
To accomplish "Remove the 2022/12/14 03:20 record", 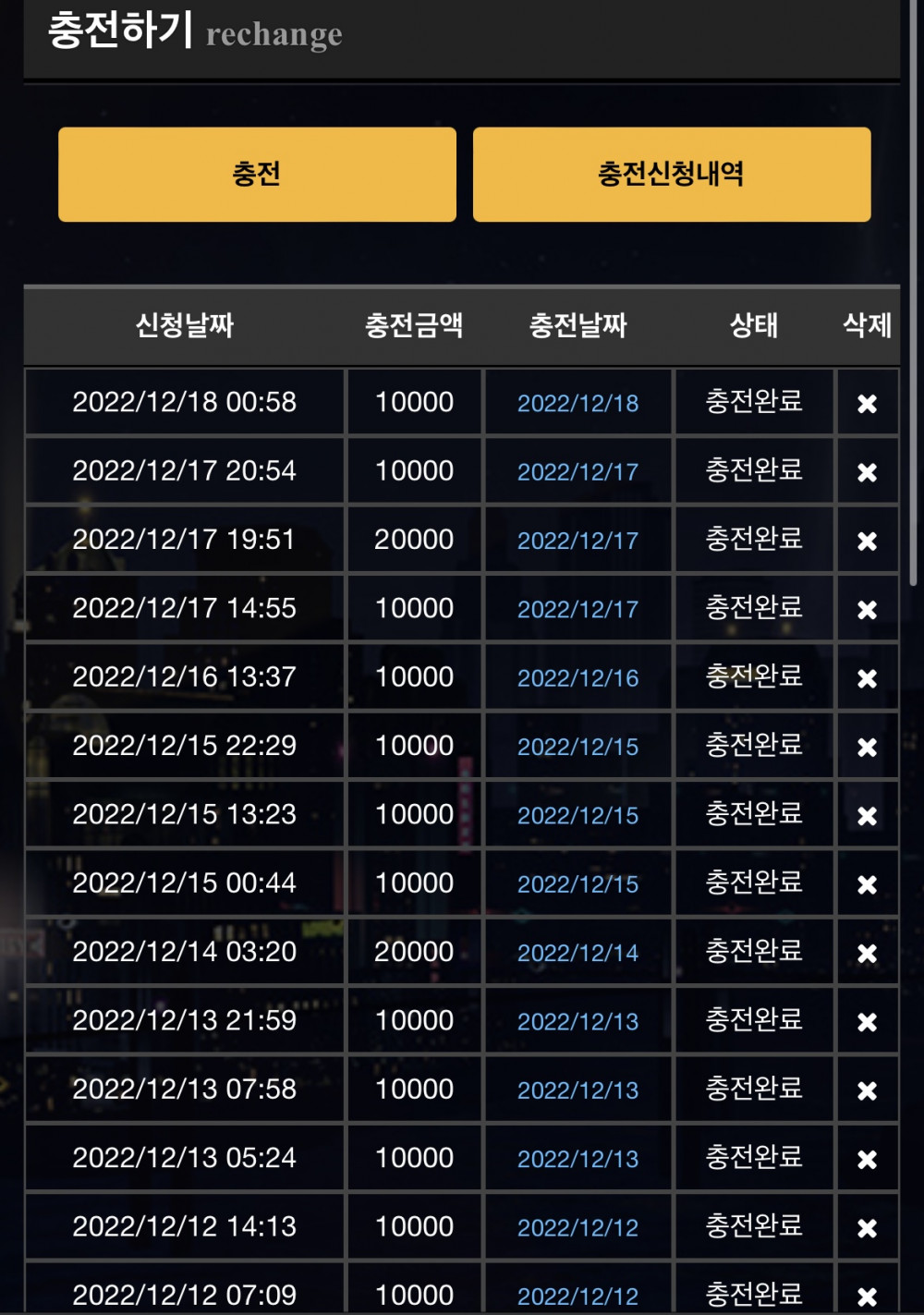I will (867, 953).
